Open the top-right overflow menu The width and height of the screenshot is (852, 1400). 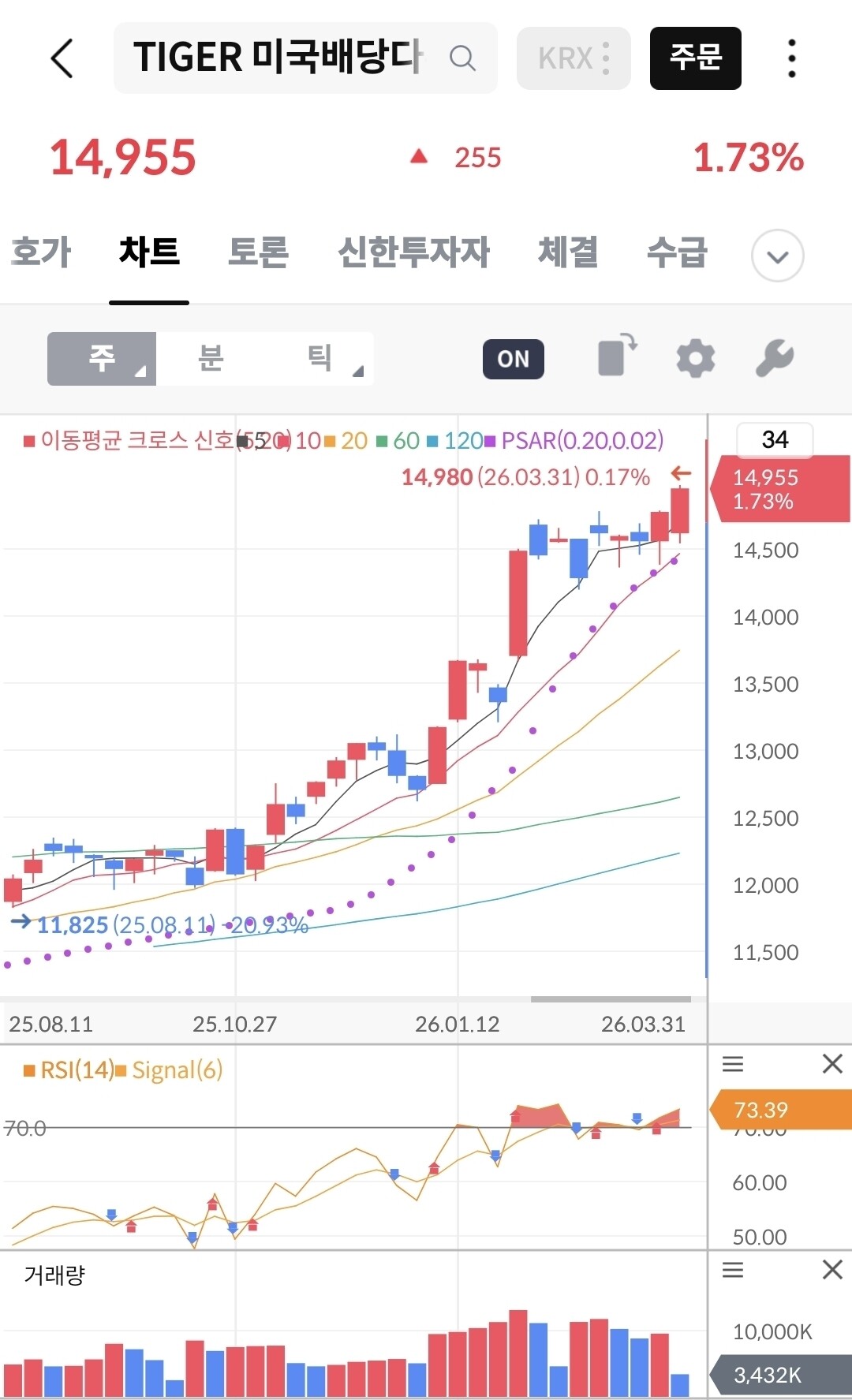pos(791,58)
